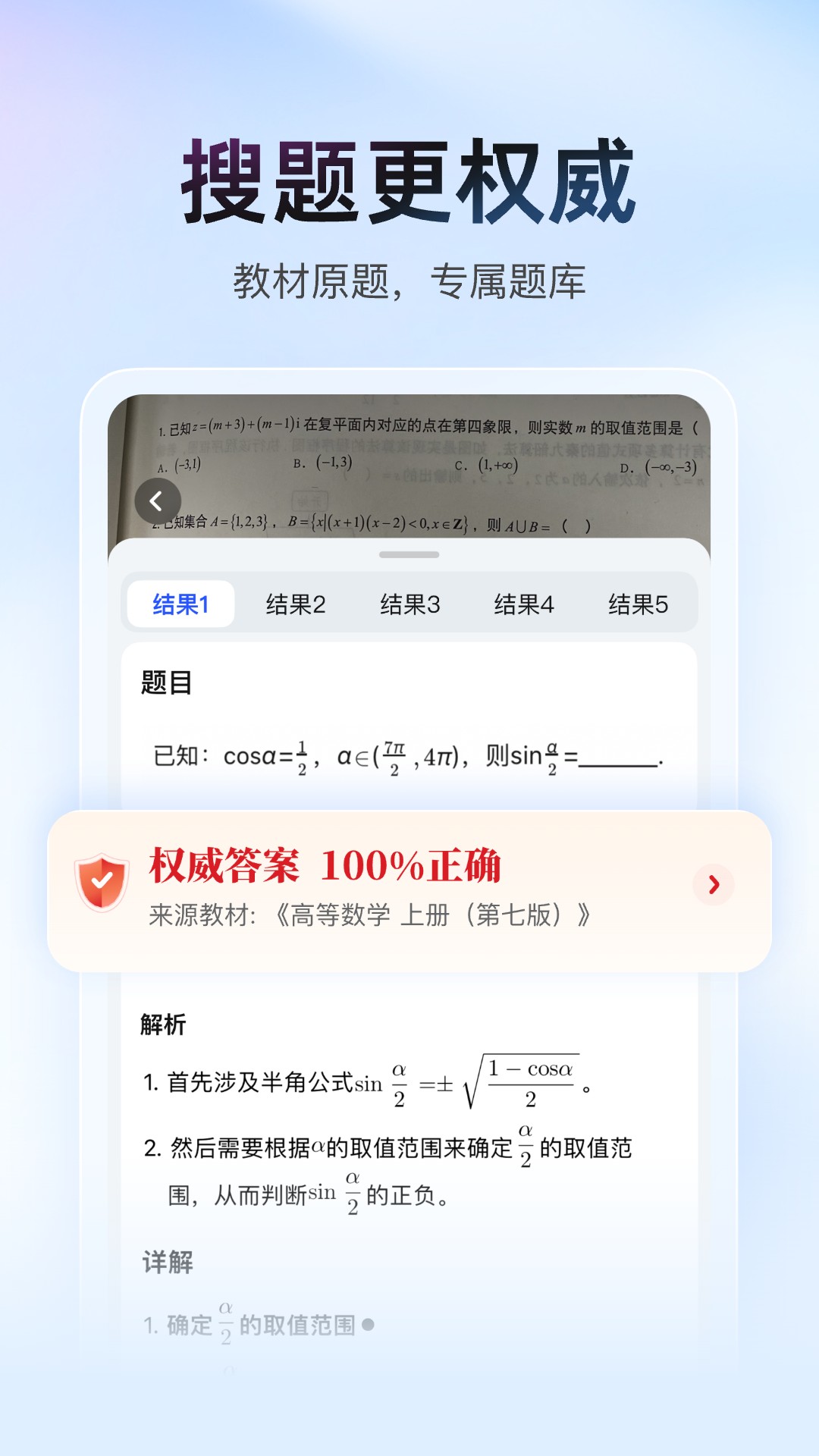Screen dimensions: 819x1456
Task: Collapse the results panel using the gray handle bar
Action: (408, 555)
